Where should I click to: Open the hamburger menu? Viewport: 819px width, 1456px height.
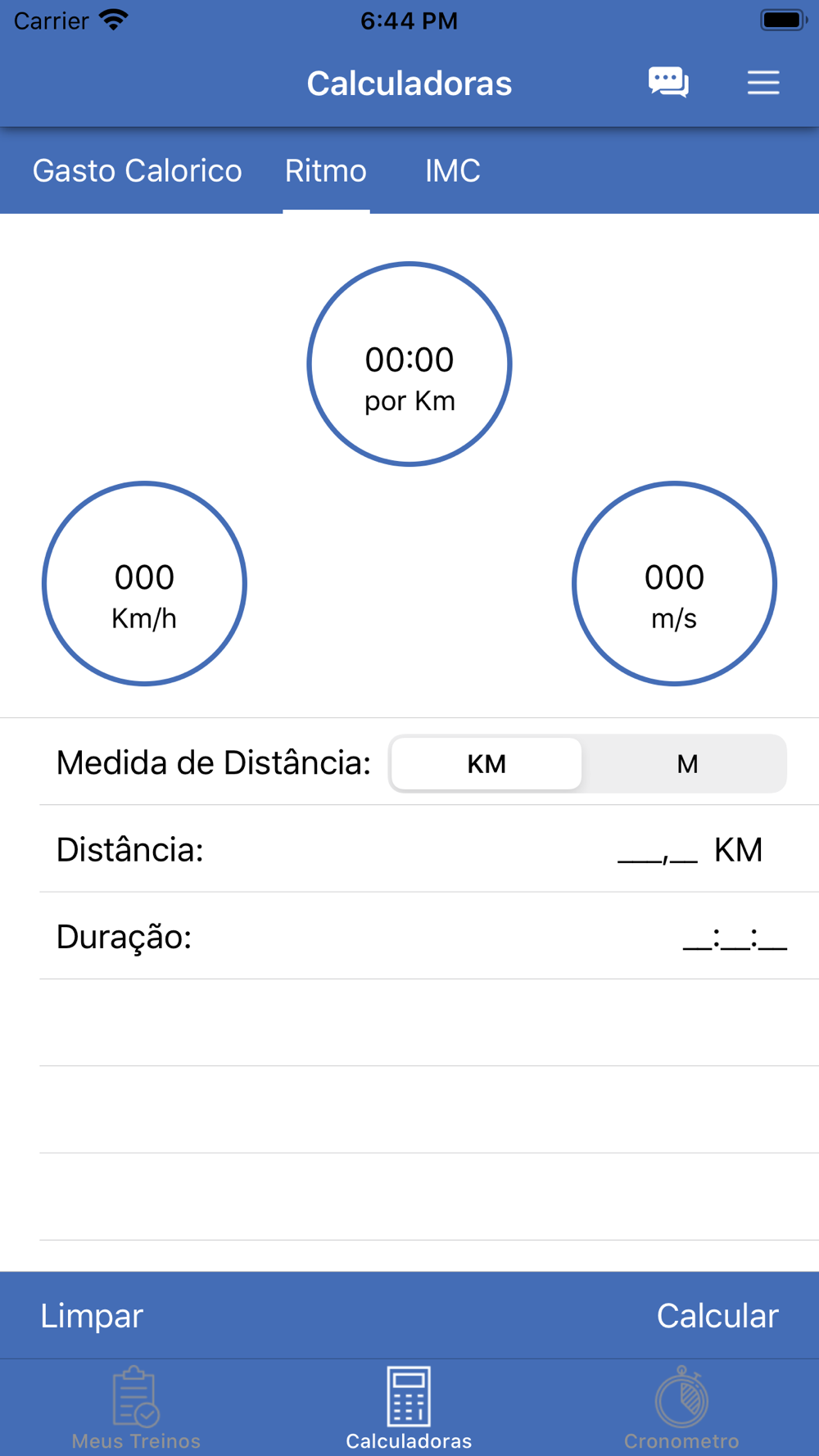click(x=763, y=83)
